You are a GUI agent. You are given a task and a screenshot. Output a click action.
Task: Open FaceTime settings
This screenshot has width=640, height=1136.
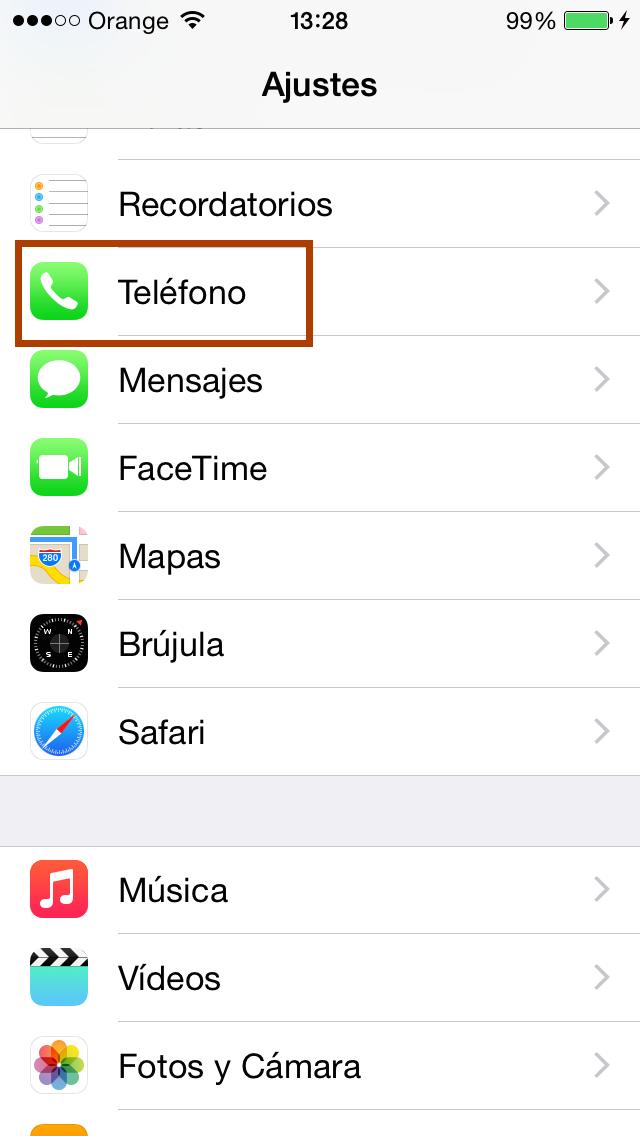[320, 468]
